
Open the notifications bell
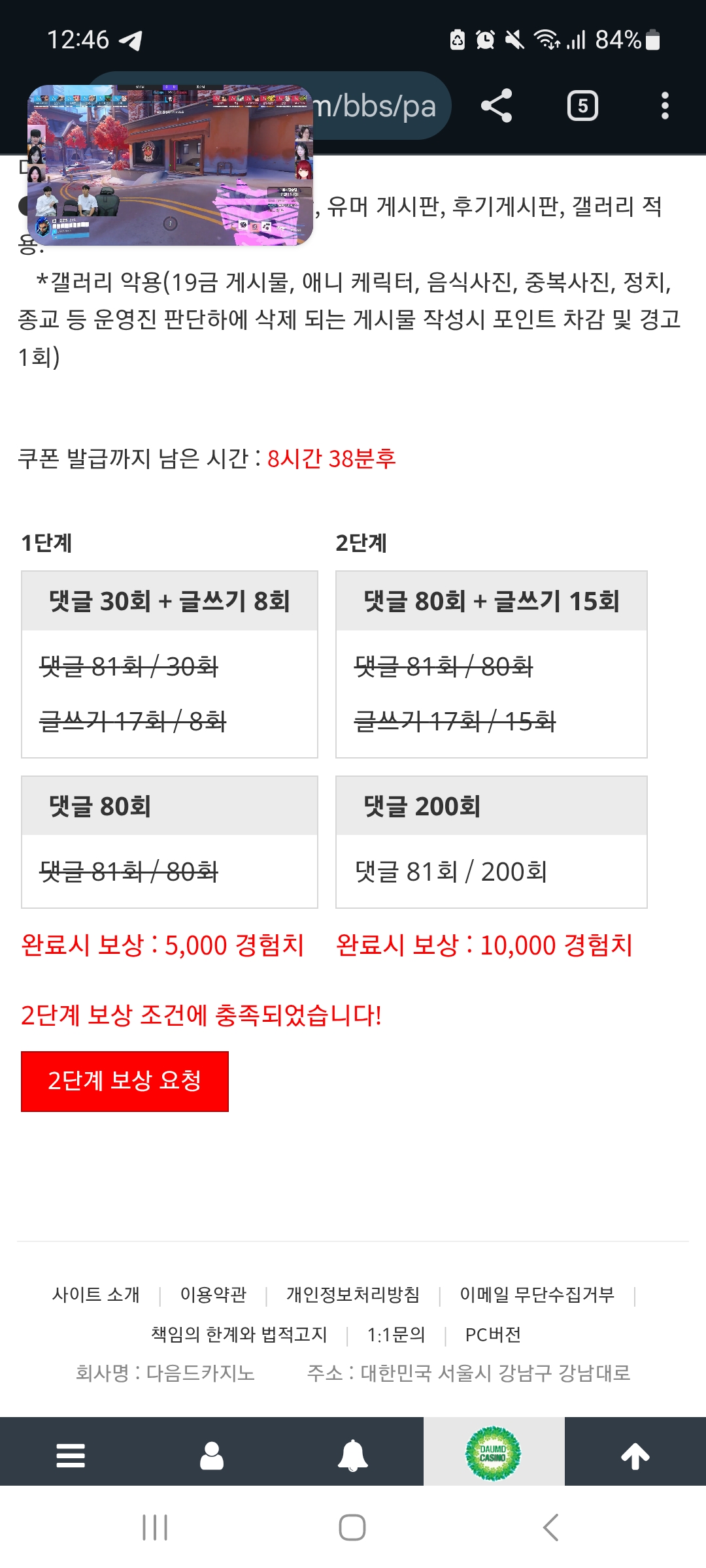pyautogui.click(x=353, y=1456)
